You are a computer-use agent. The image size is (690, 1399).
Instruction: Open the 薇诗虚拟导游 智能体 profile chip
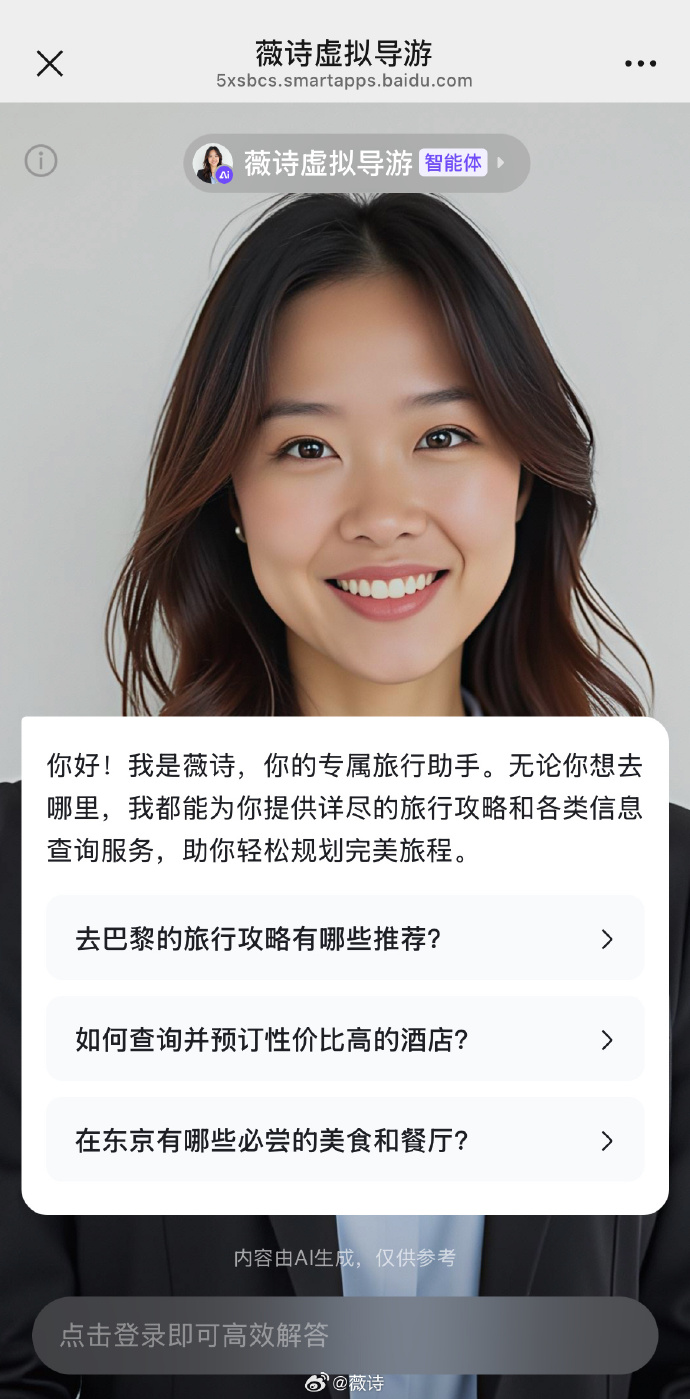pos(356,163)
